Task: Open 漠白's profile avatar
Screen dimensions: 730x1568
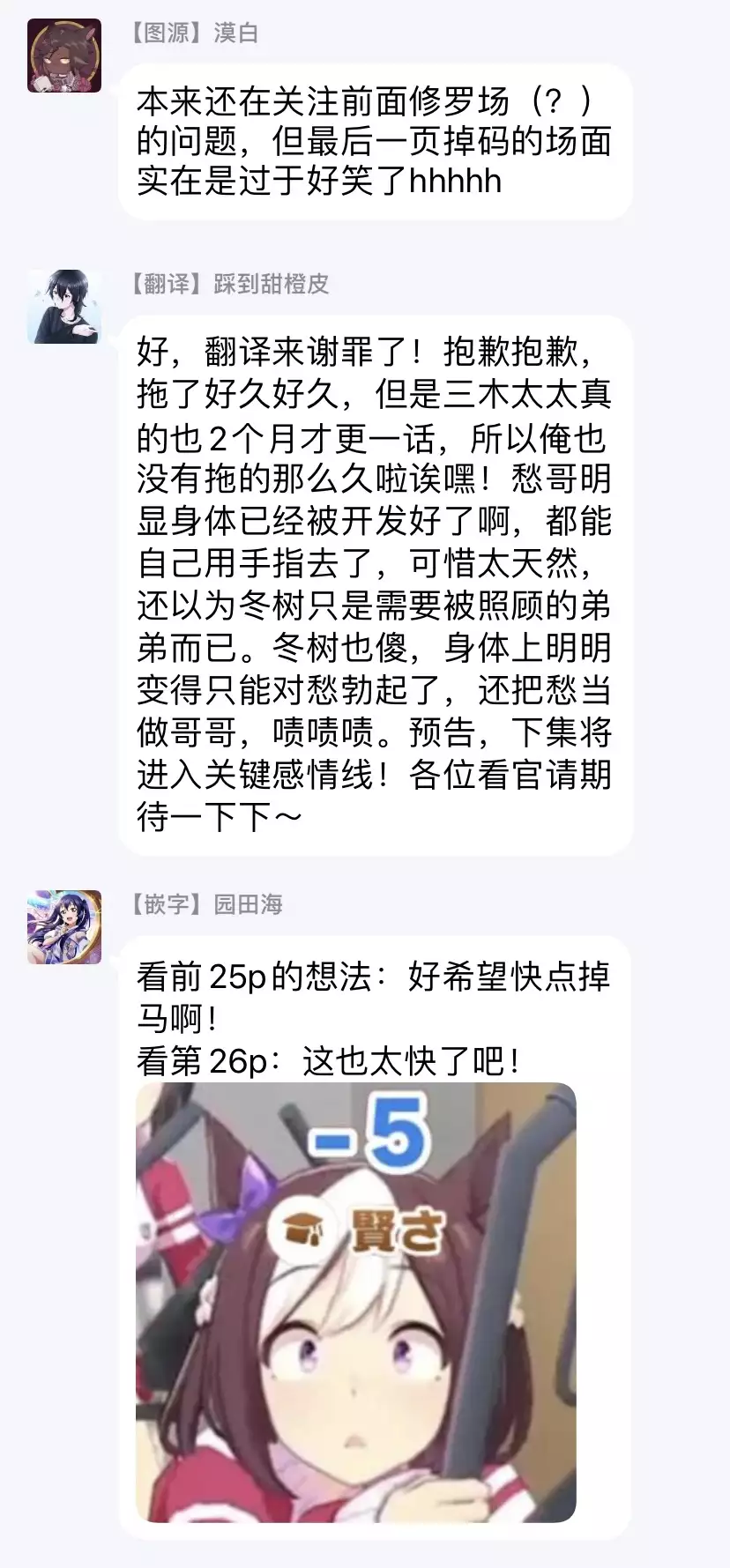Action: coord(63,56)
